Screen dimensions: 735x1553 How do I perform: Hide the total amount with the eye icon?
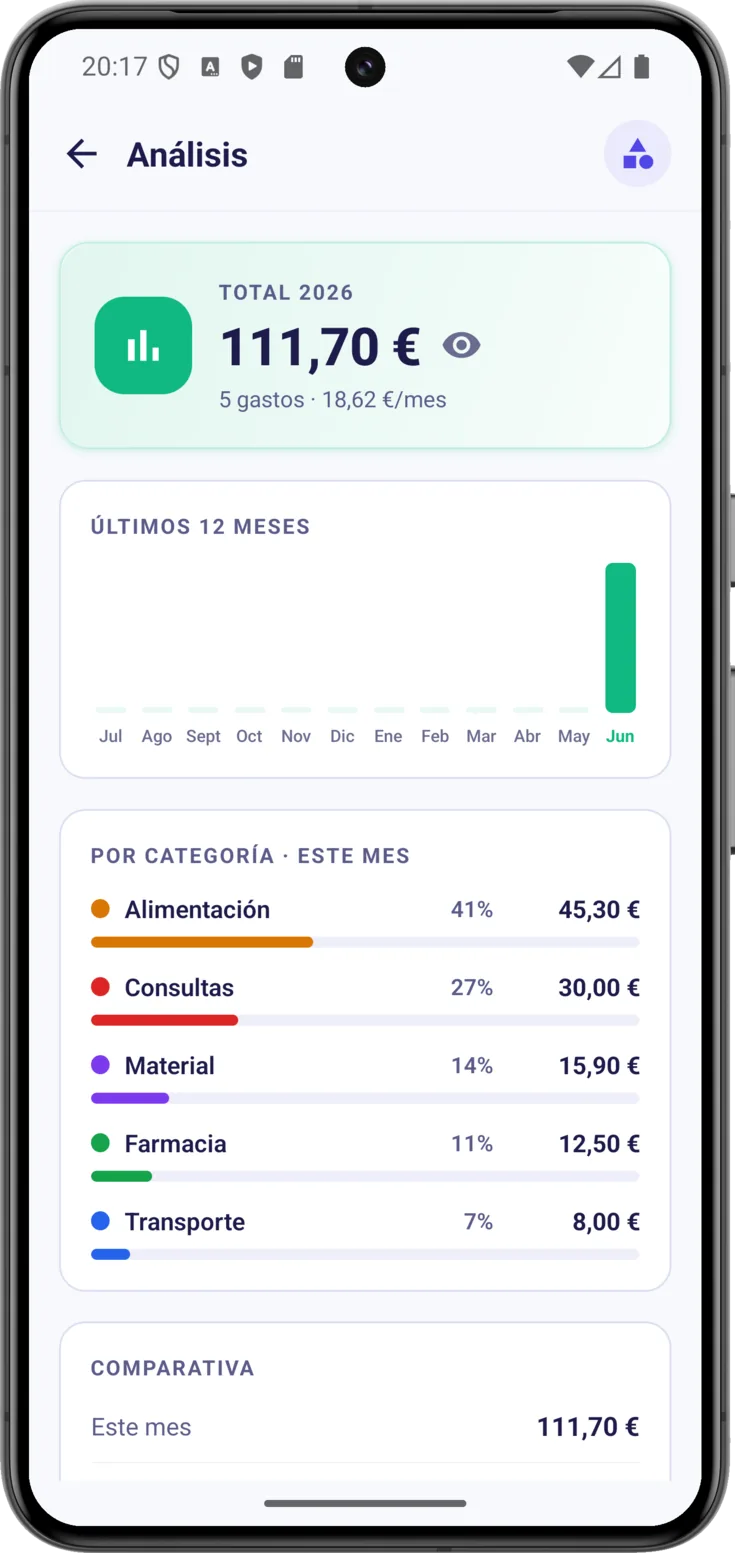461,346
